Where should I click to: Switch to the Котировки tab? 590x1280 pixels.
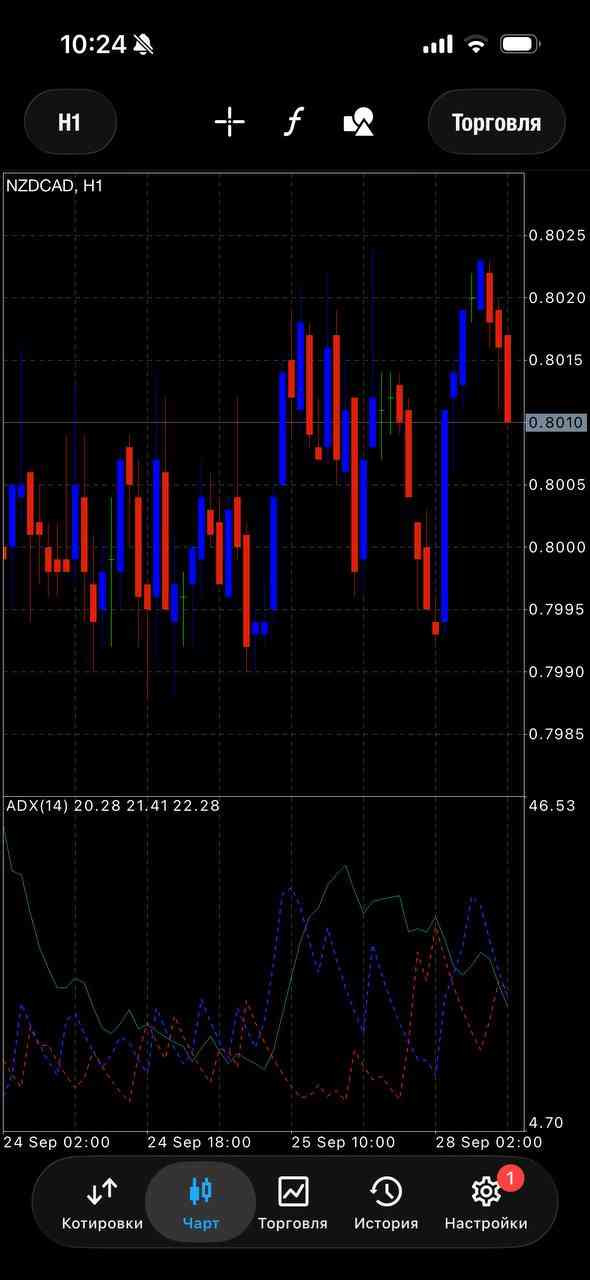pyautogui.click(x=102, y=1202)
